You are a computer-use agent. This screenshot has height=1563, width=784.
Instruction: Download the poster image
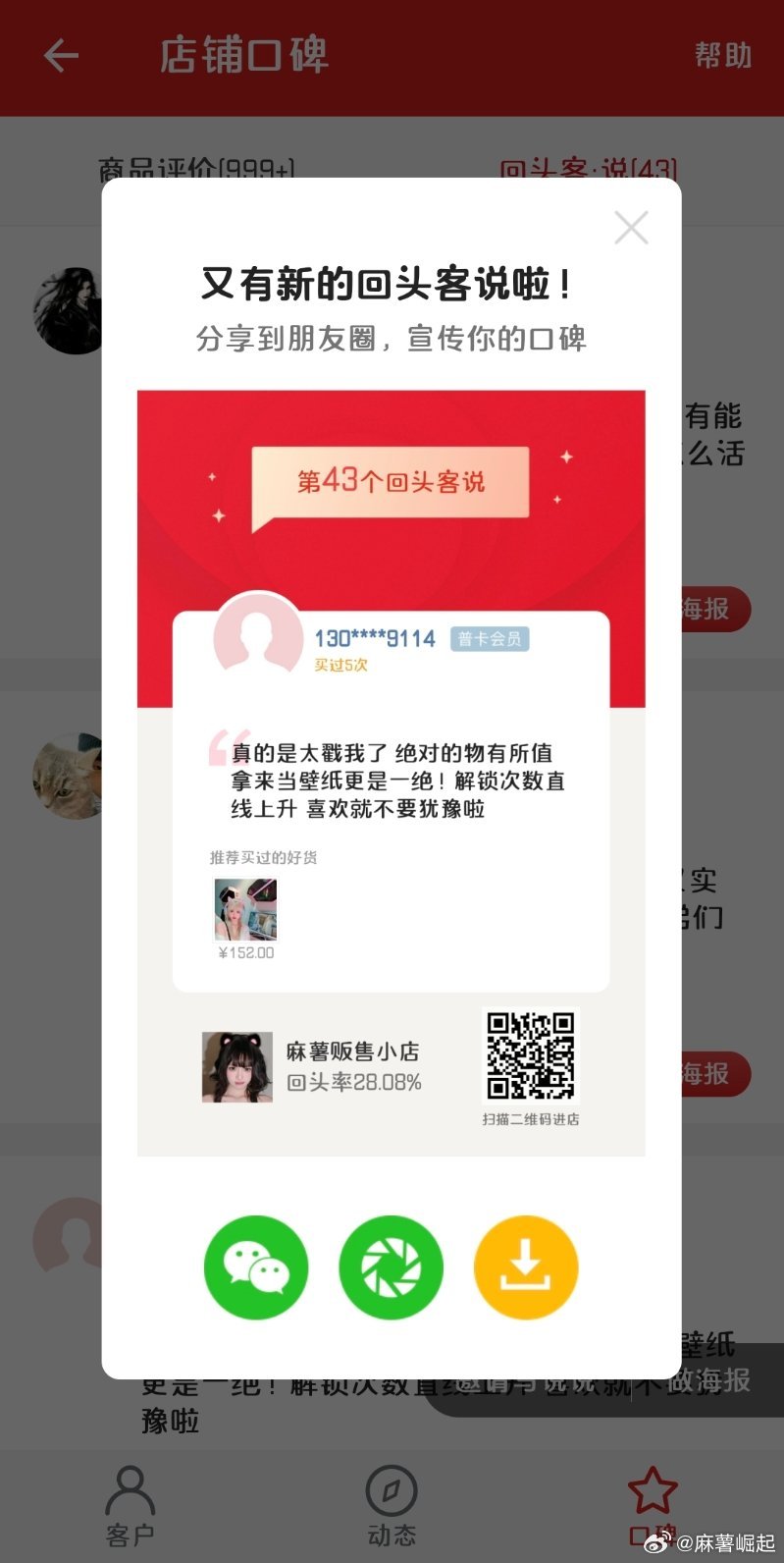click(x=526, y=1267)
